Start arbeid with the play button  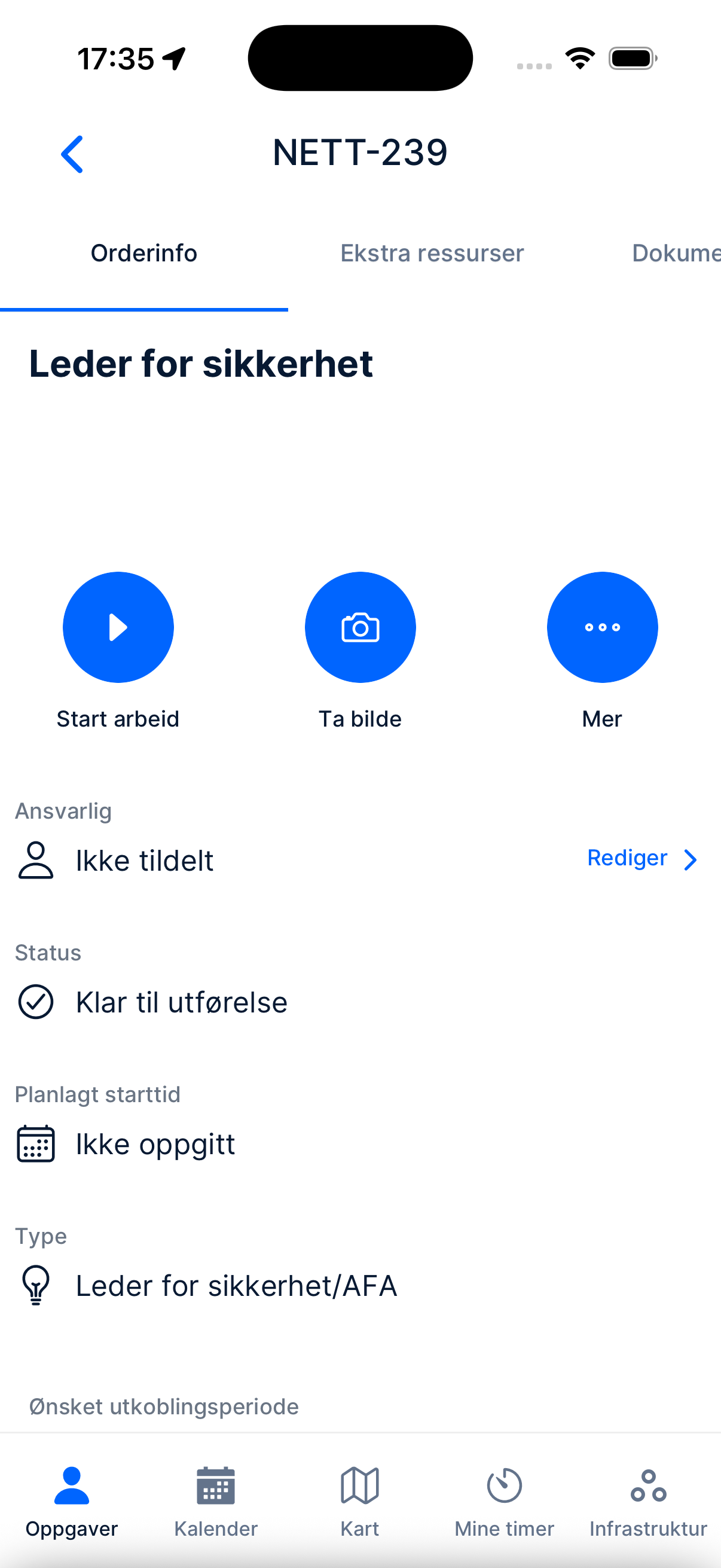(118, 627)
